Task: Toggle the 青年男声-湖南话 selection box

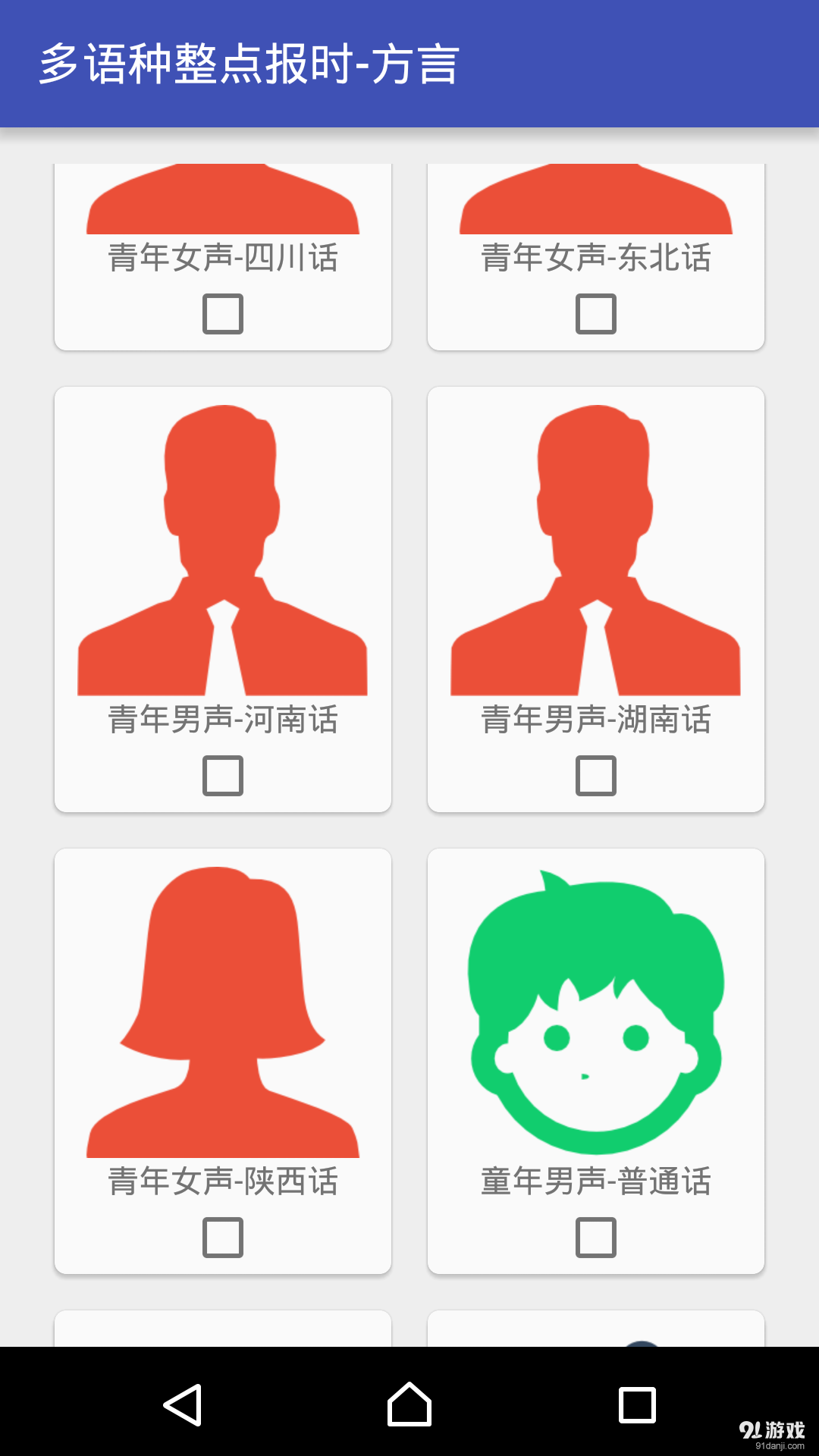Action: [x=596, y=775]
